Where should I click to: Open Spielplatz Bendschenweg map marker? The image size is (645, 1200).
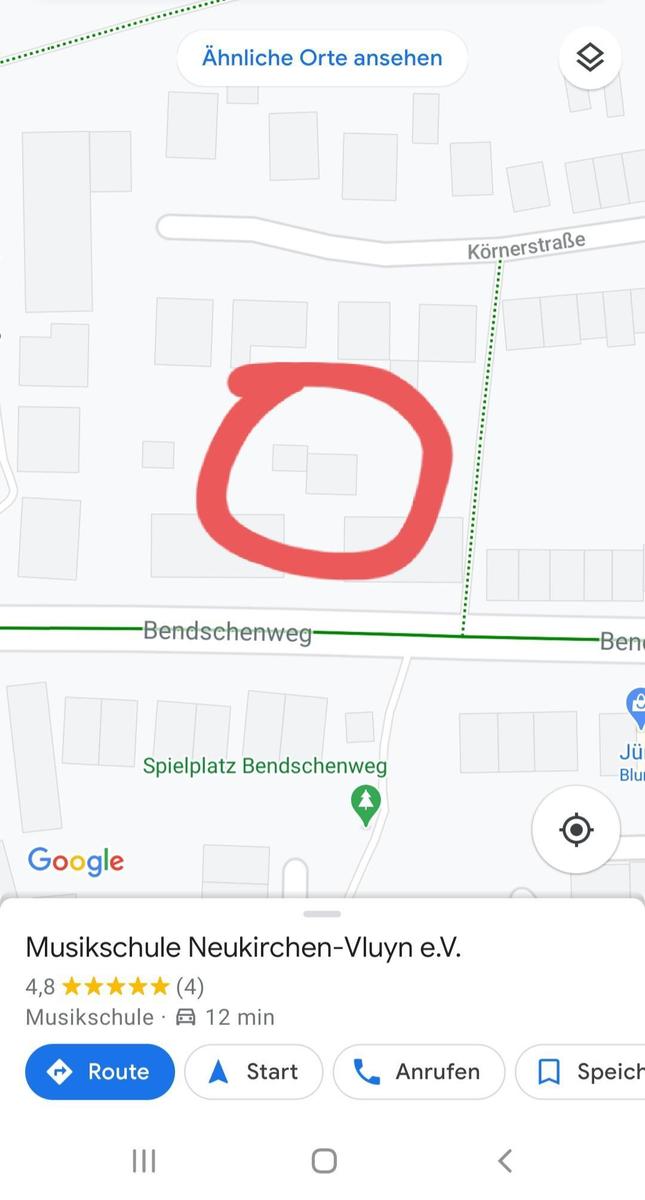click(366, 802)
